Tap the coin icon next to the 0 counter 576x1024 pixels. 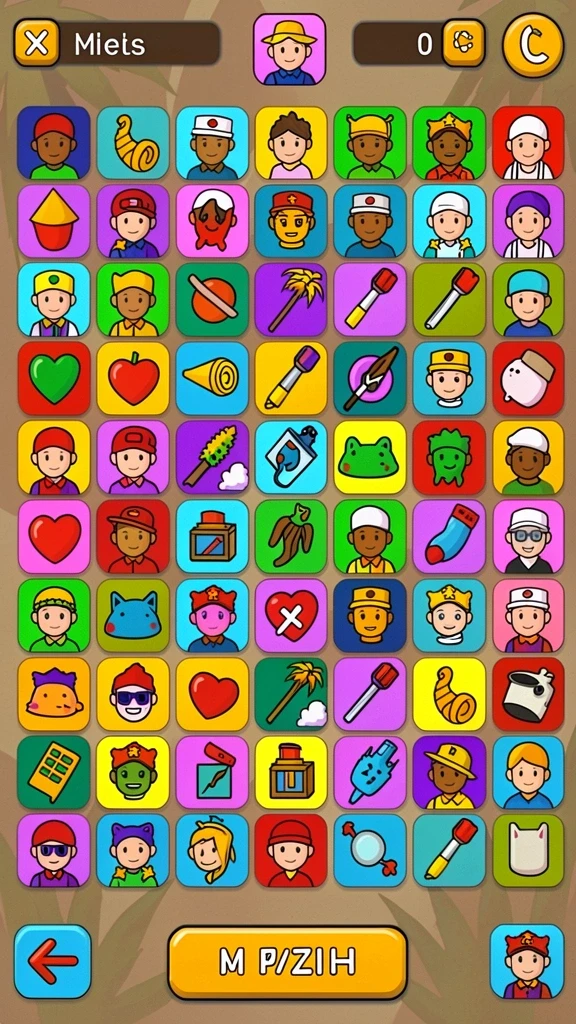463,43
